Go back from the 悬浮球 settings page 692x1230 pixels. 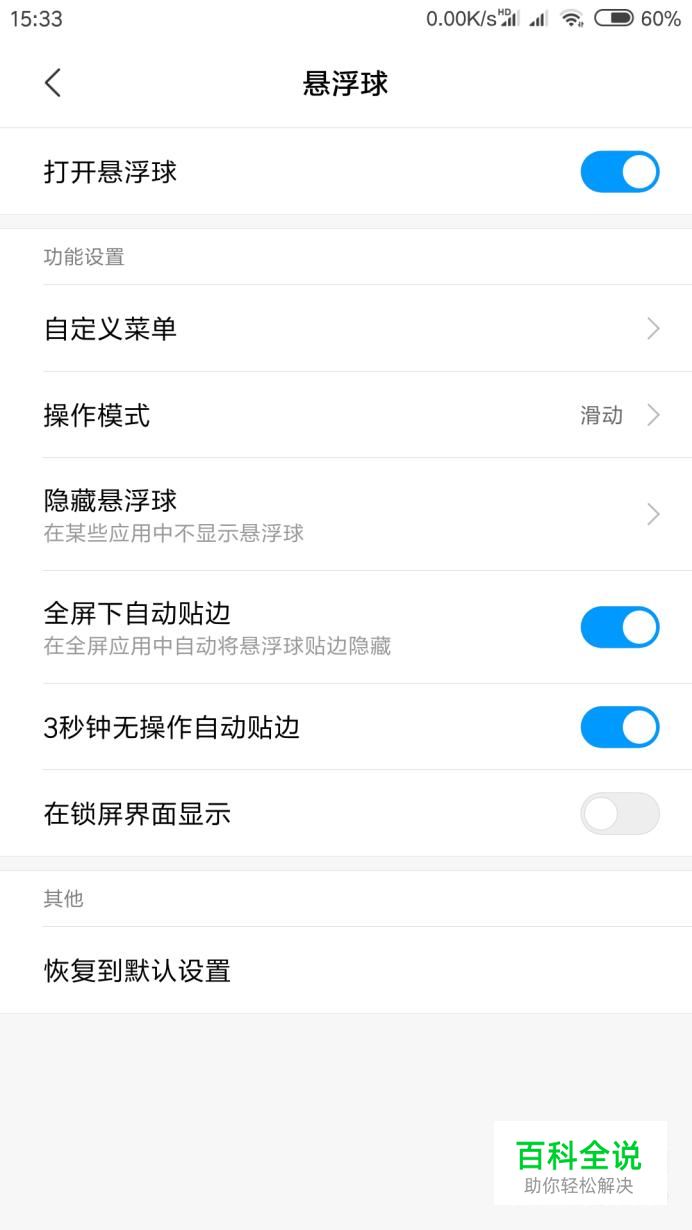[x=53, y=83]
